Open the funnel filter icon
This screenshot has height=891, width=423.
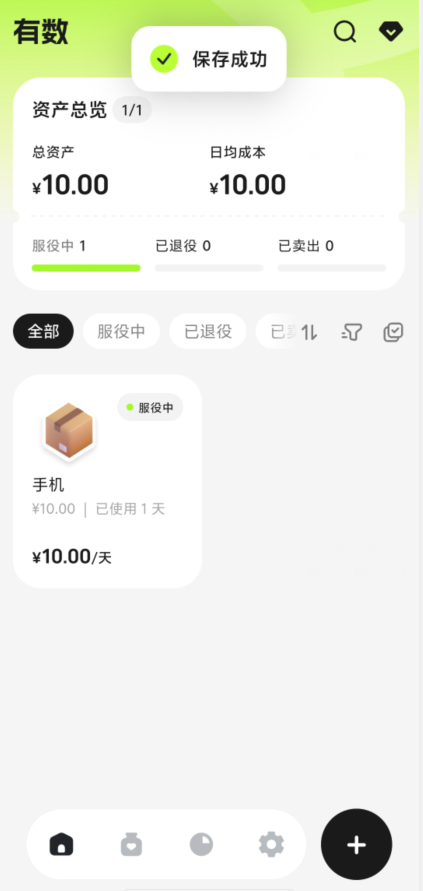(x=351, y=332)
